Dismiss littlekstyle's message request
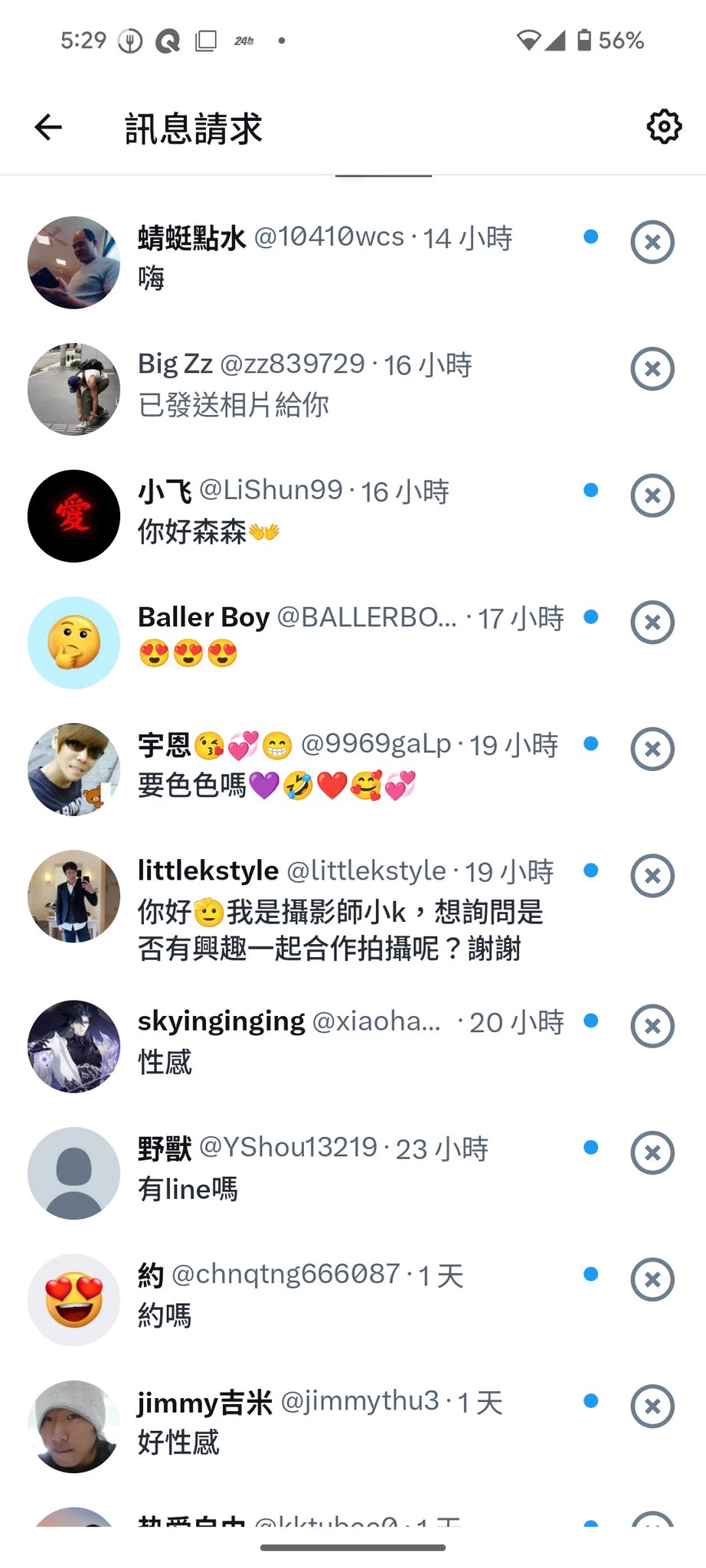The width and height of the screenshot is (706, 1568). point(652,875)
